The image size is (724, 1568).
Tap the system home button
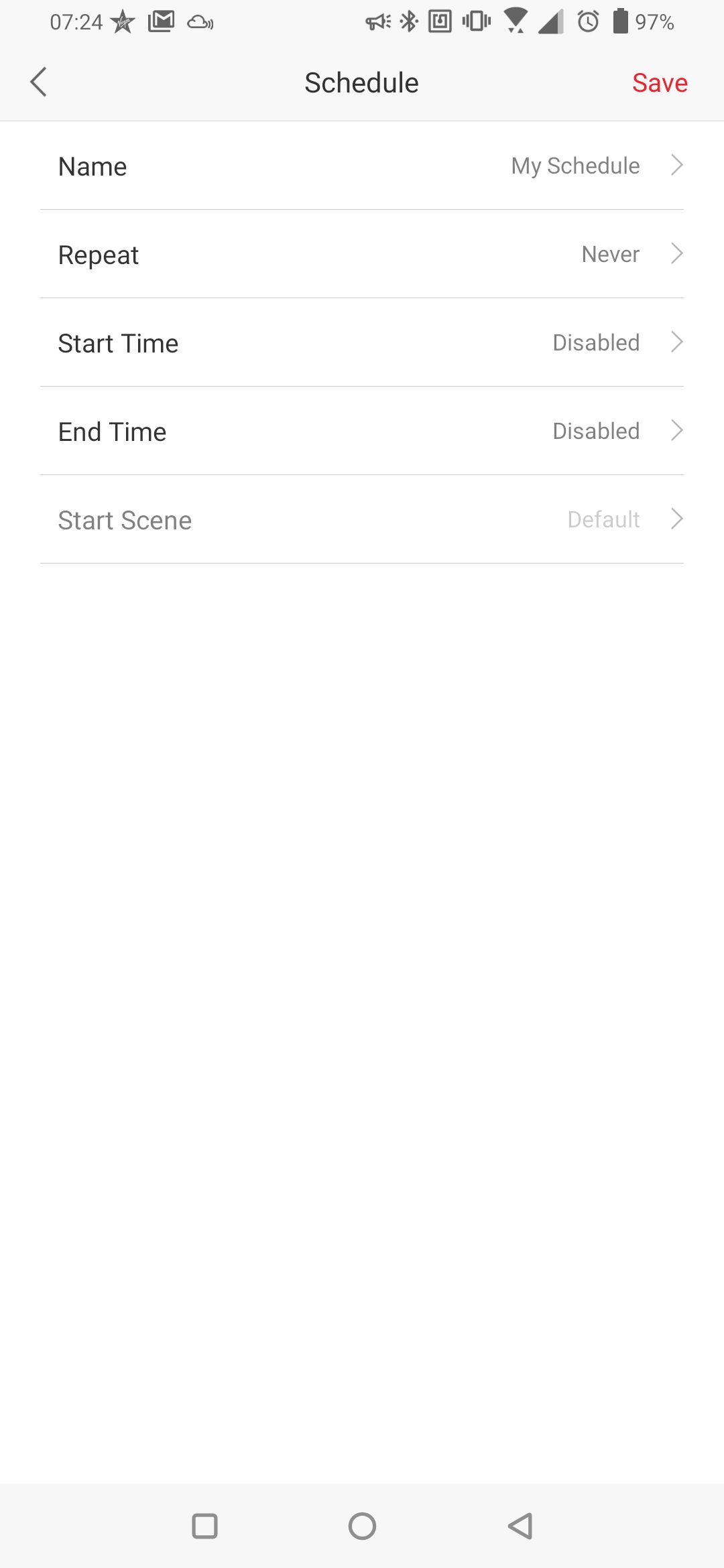click(362, 1526)
